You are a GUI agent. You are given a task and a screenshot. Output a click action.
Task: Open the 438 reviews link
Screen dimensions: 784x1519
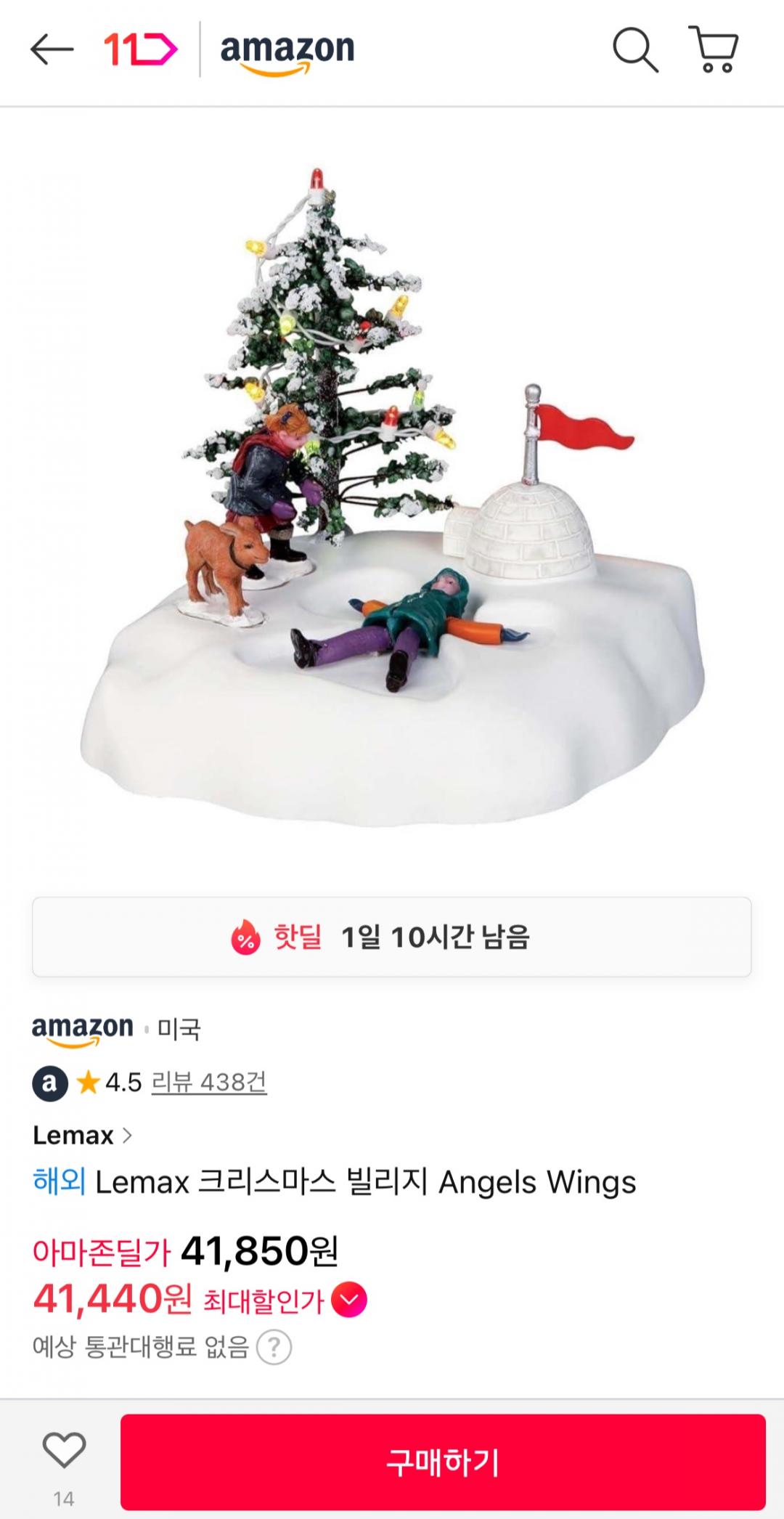(209, 1083)
